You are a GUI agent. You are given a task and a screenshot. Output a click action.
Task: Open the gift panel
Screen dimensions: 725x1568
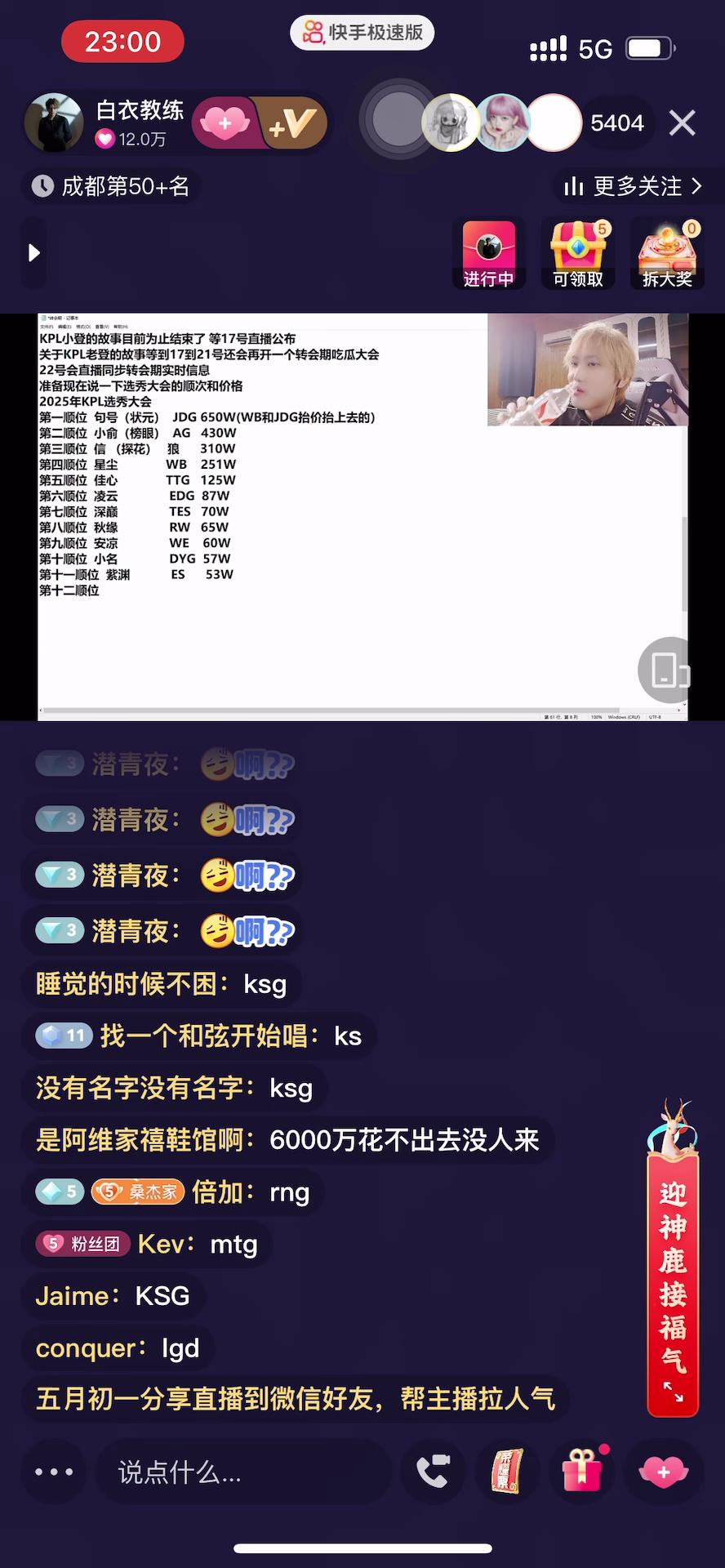(582, 1472)
